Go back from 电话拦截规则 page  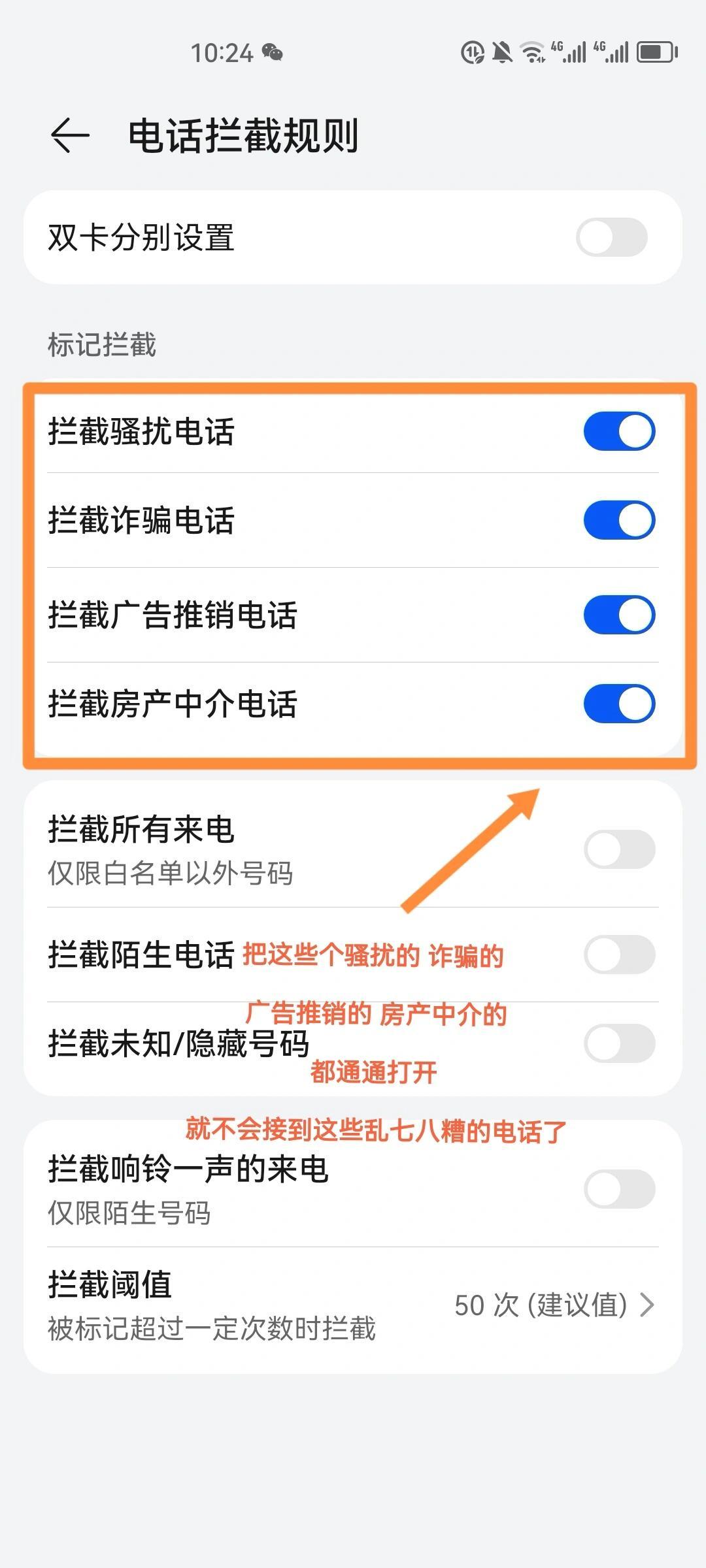point(70,136)
